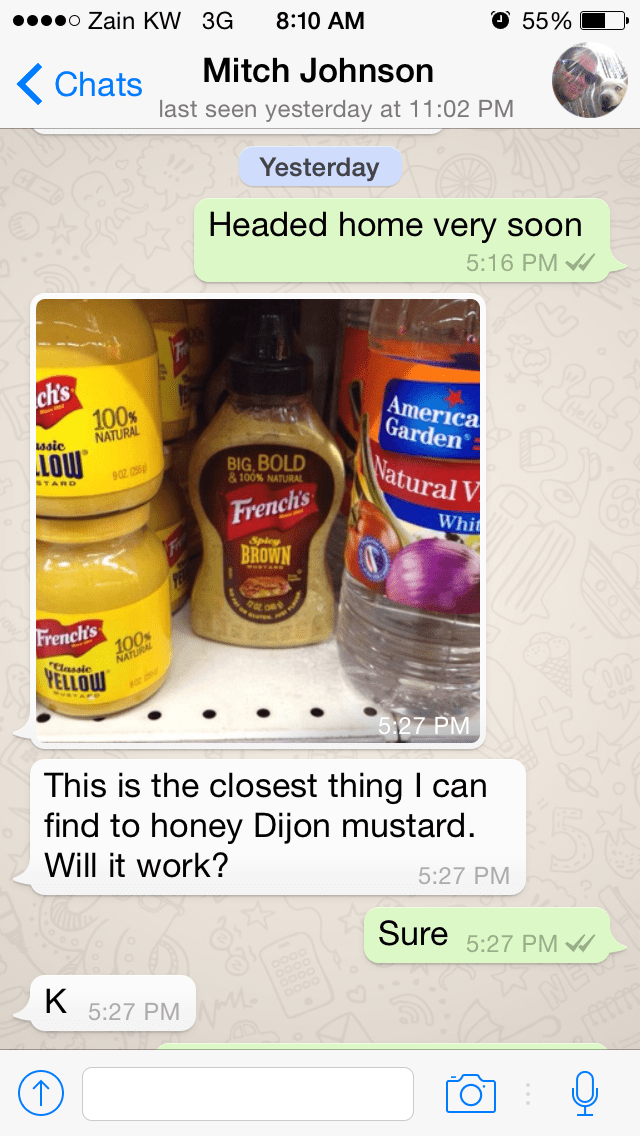Go back to Chats list
The image size is (640, 1136).
(80, 85)
